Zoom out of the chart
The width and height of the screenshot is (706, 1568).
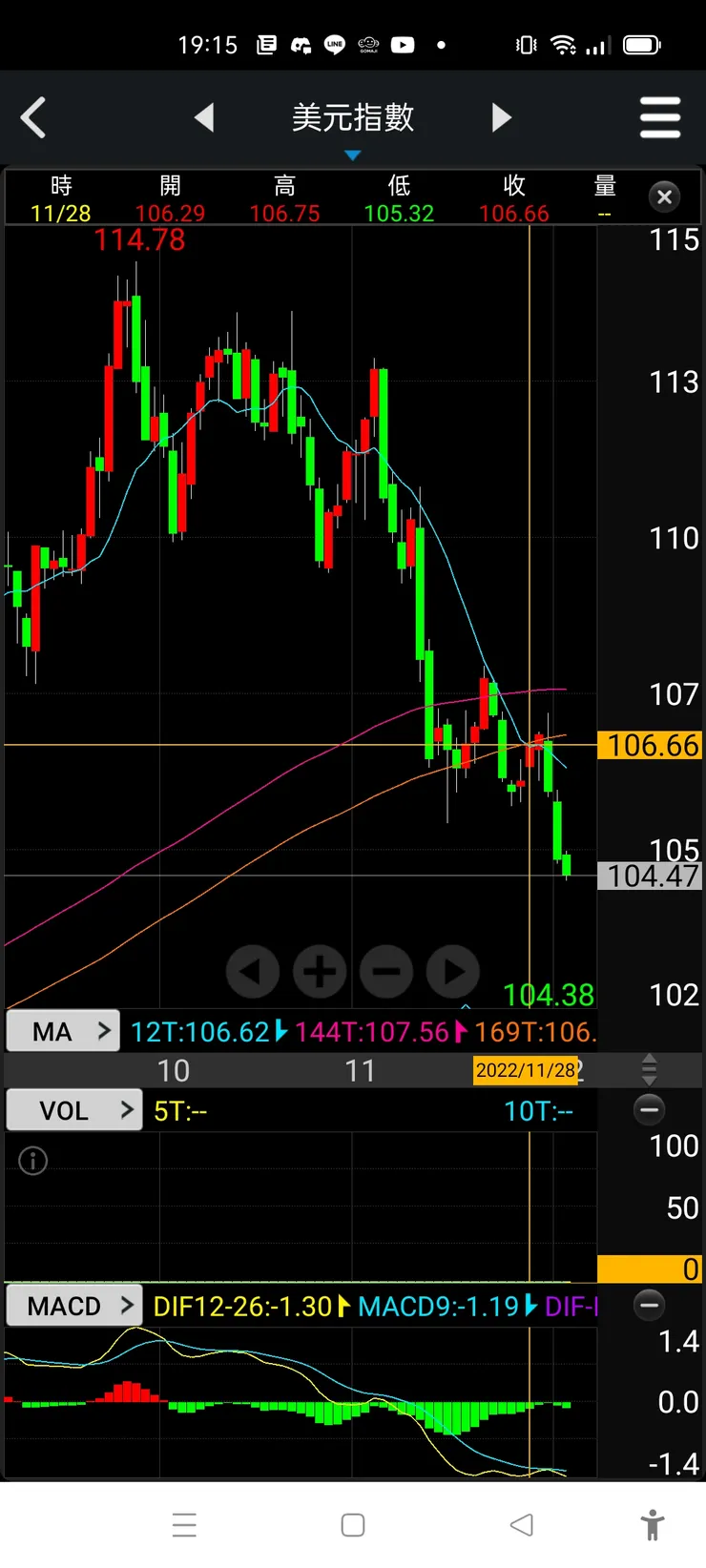coord(386,971)
